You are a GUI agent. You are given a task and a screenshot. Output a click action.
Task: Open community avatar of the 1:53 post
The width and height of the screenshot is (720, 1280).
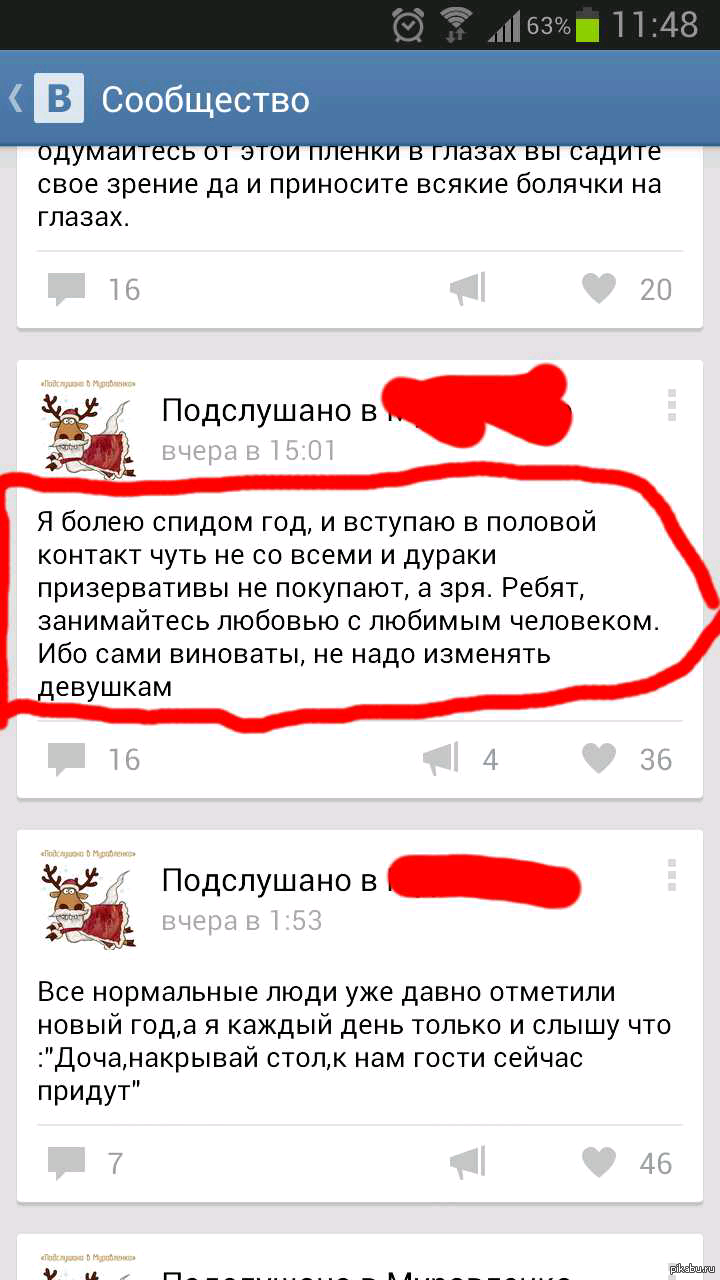click(x=88, y=900)
